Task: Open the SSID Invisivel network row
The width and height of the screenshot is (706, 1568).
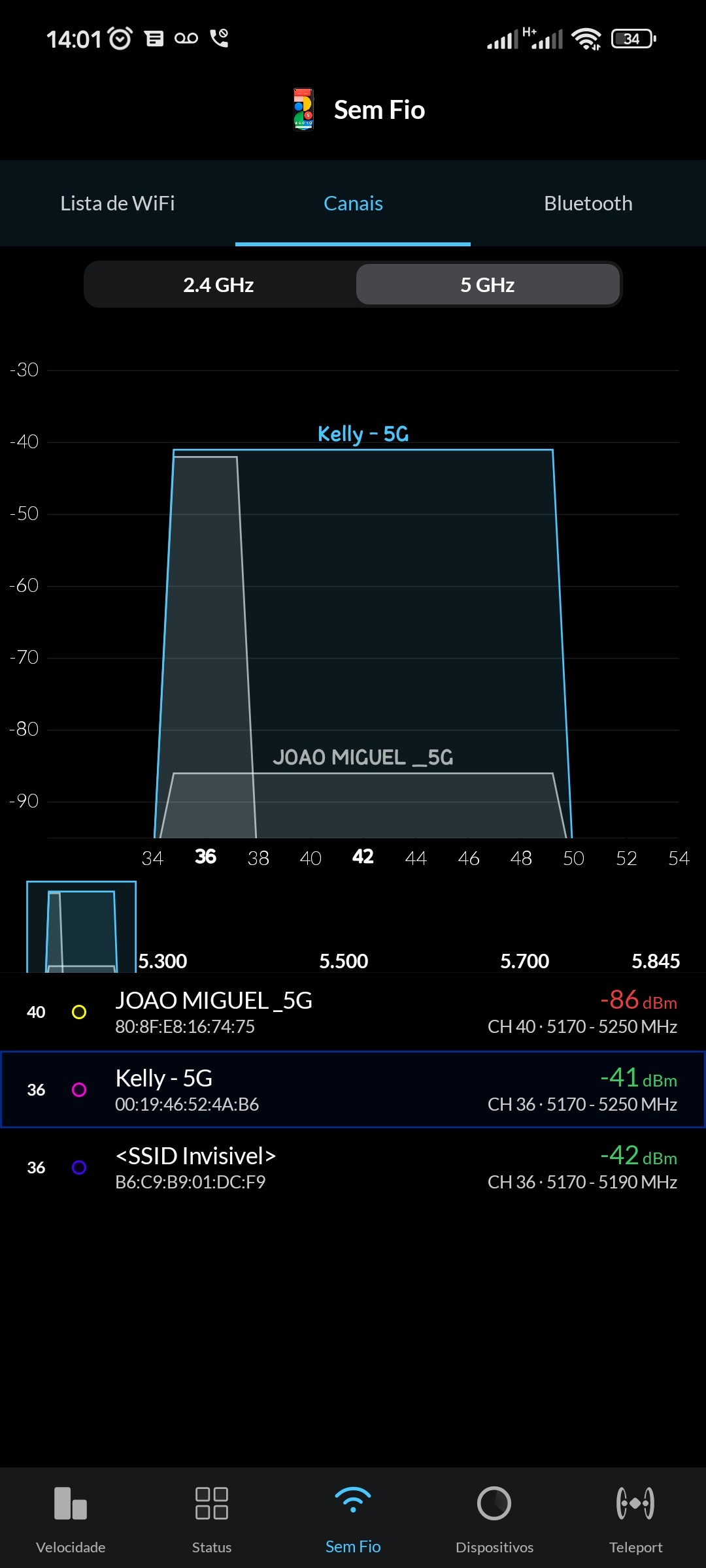Action: tap(353, 1168)
